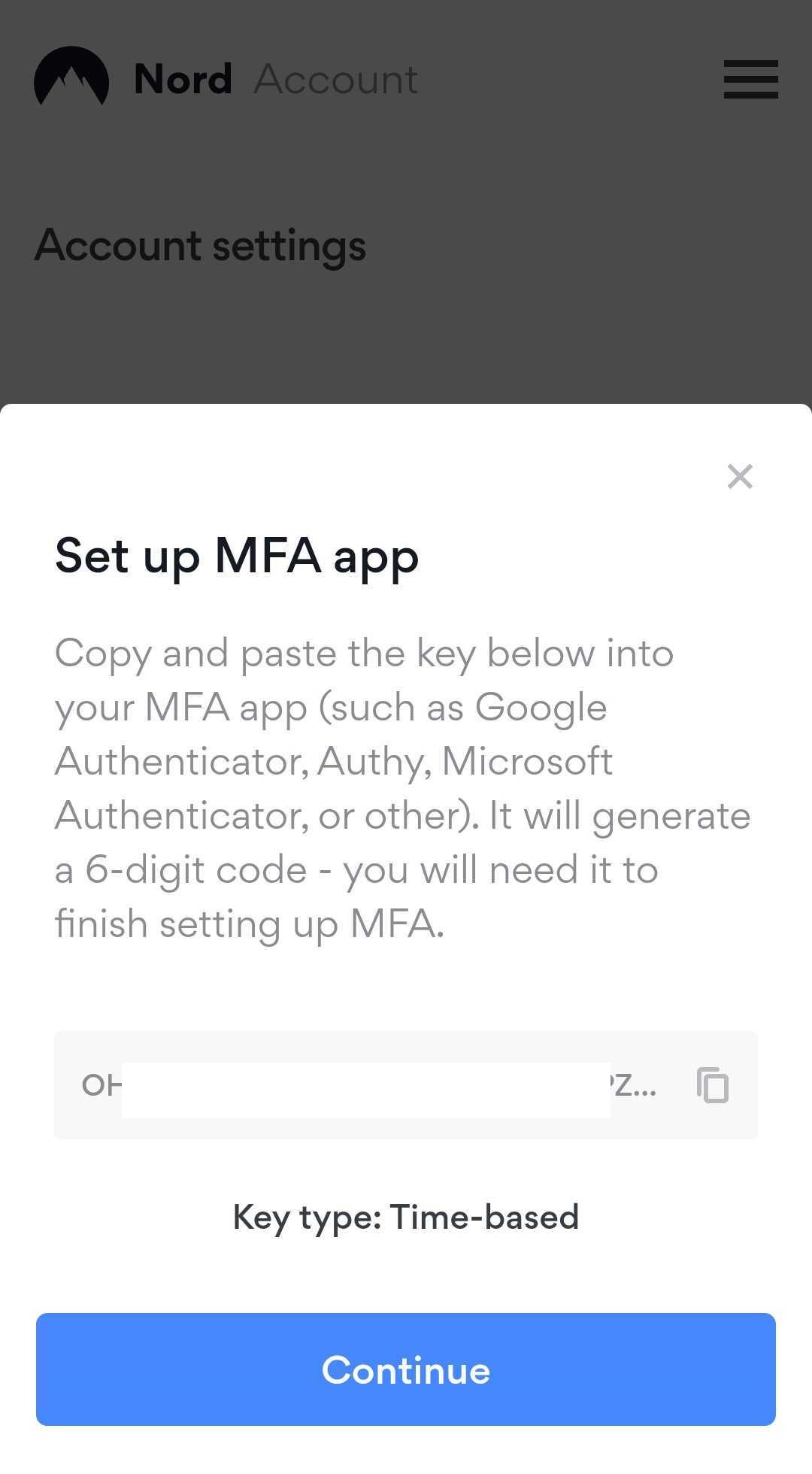Viewport: 812px width, 1474px height.
Task: Select the hamburger menu in the top corner
Action: tap(750, 80)
